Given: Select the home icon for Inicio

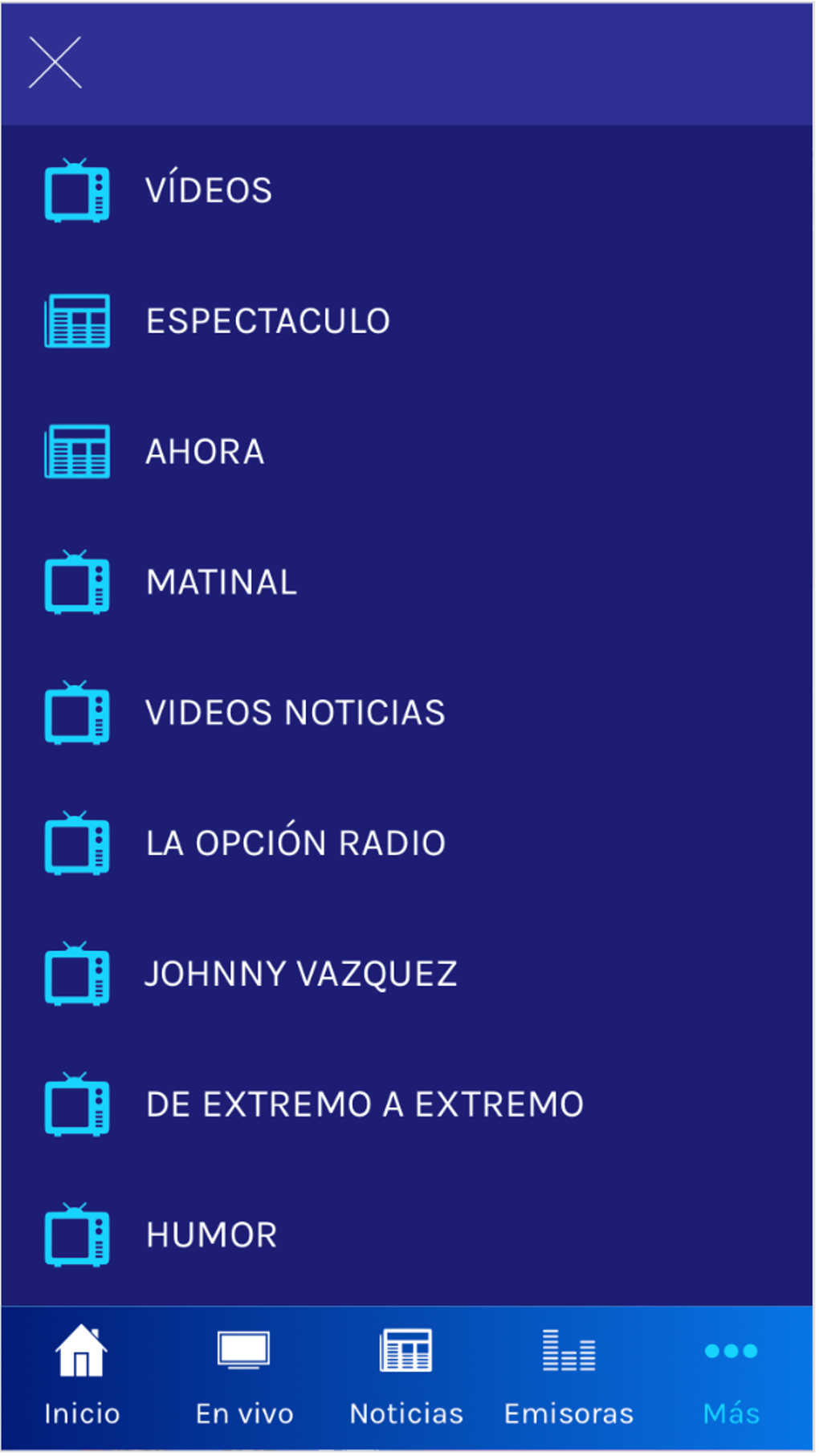Looking at the screenshot, I should (83, 1351).
